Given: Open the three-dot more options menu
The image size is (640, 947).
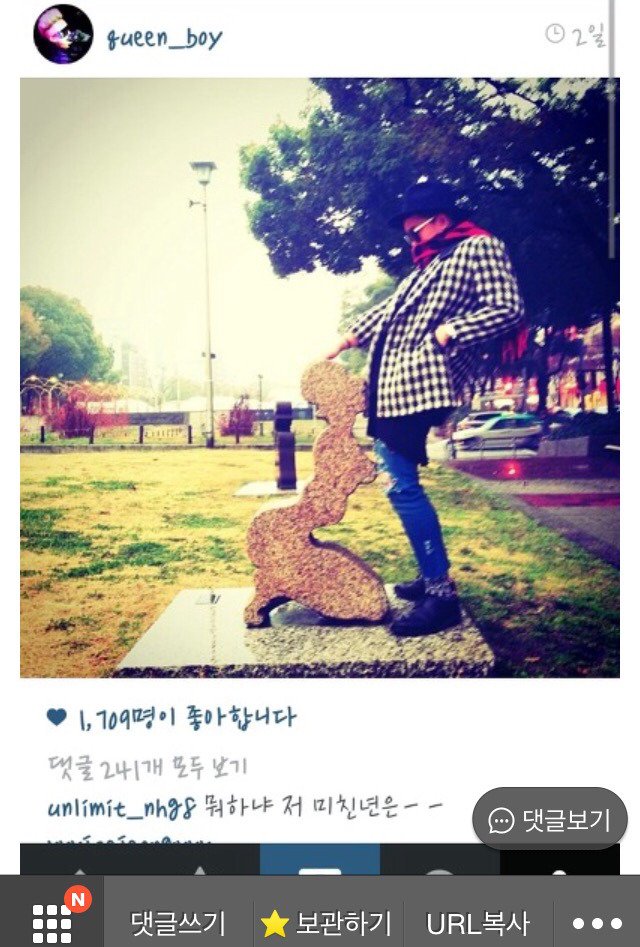Looking at the screenshot, I should tap(597, 923).
